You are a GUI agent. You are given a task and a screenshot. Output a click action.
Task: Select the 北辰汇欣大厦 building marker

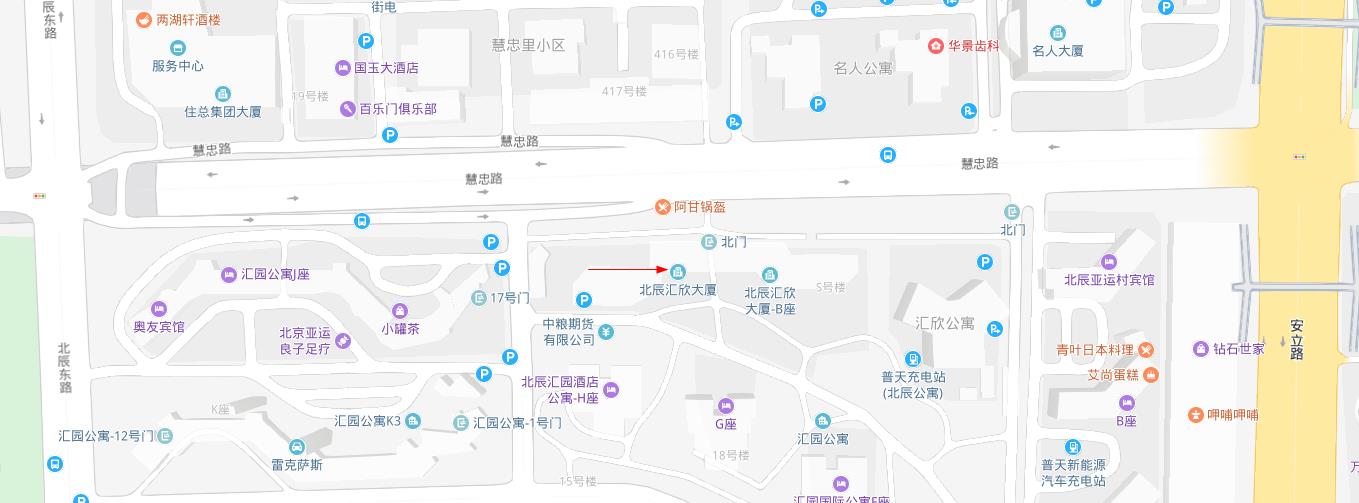coord(678,272)
